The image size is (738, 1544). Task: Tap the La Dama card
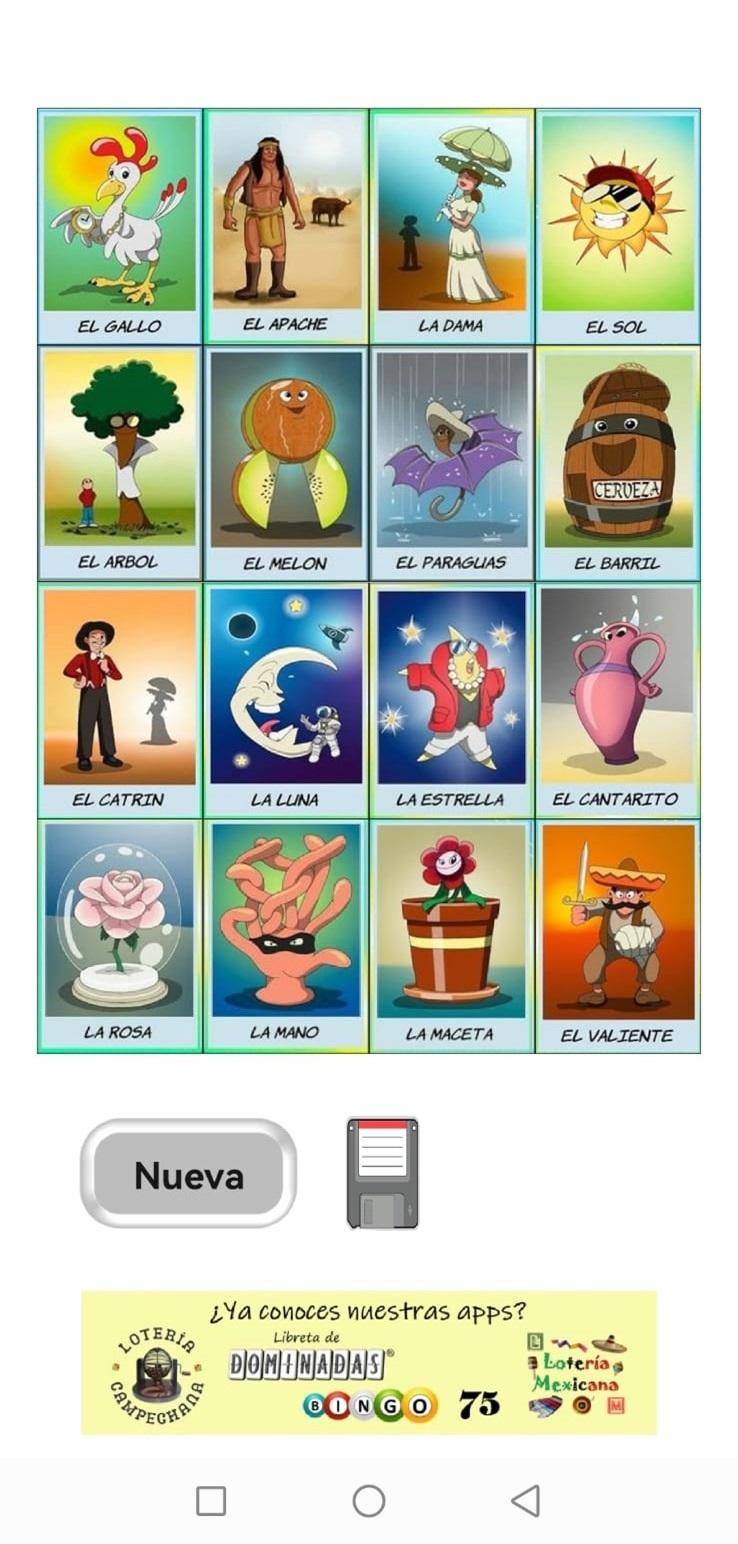click(x=452, y=227)
